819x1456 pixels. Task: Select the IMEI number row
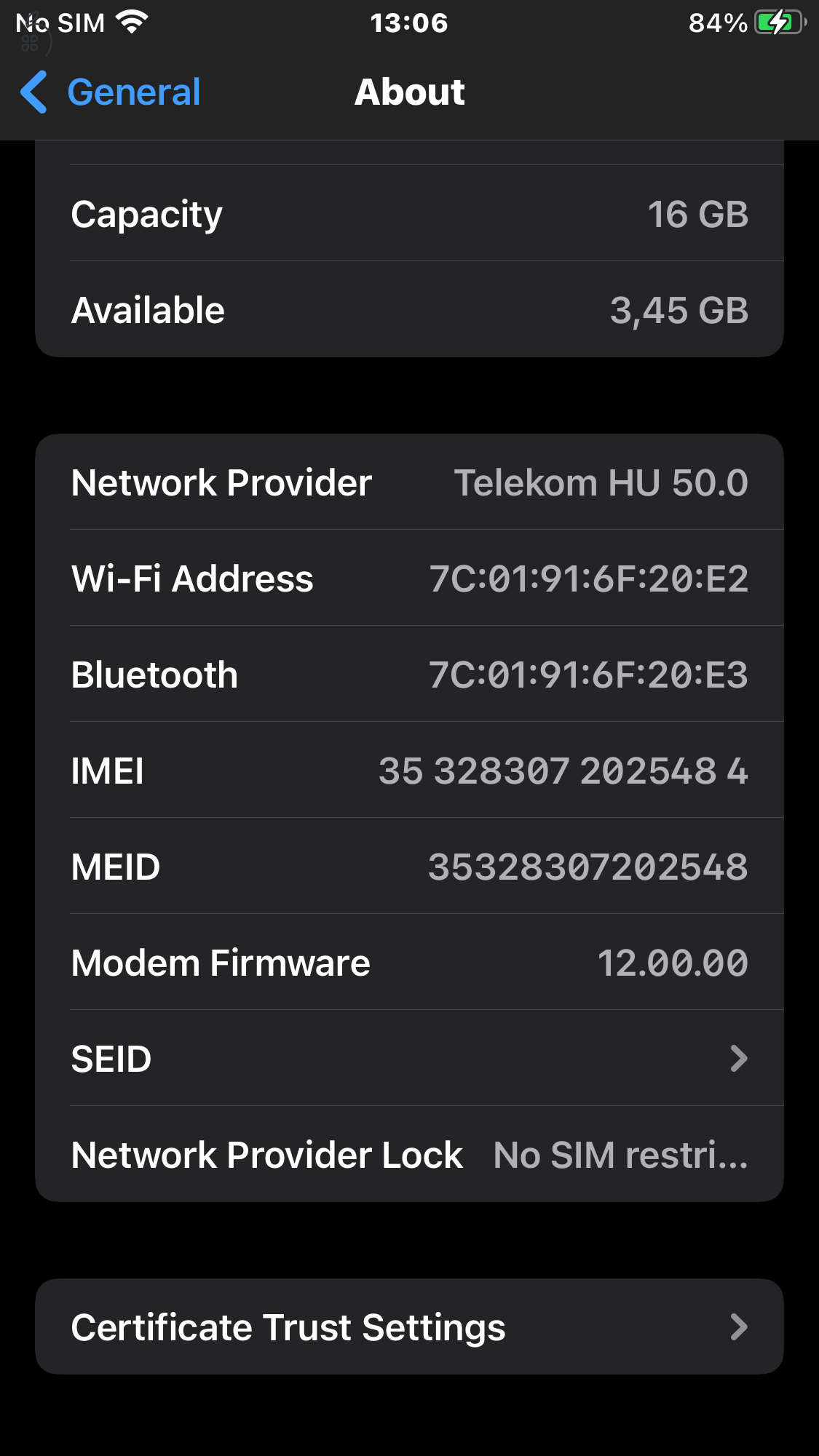click(410, 771)
